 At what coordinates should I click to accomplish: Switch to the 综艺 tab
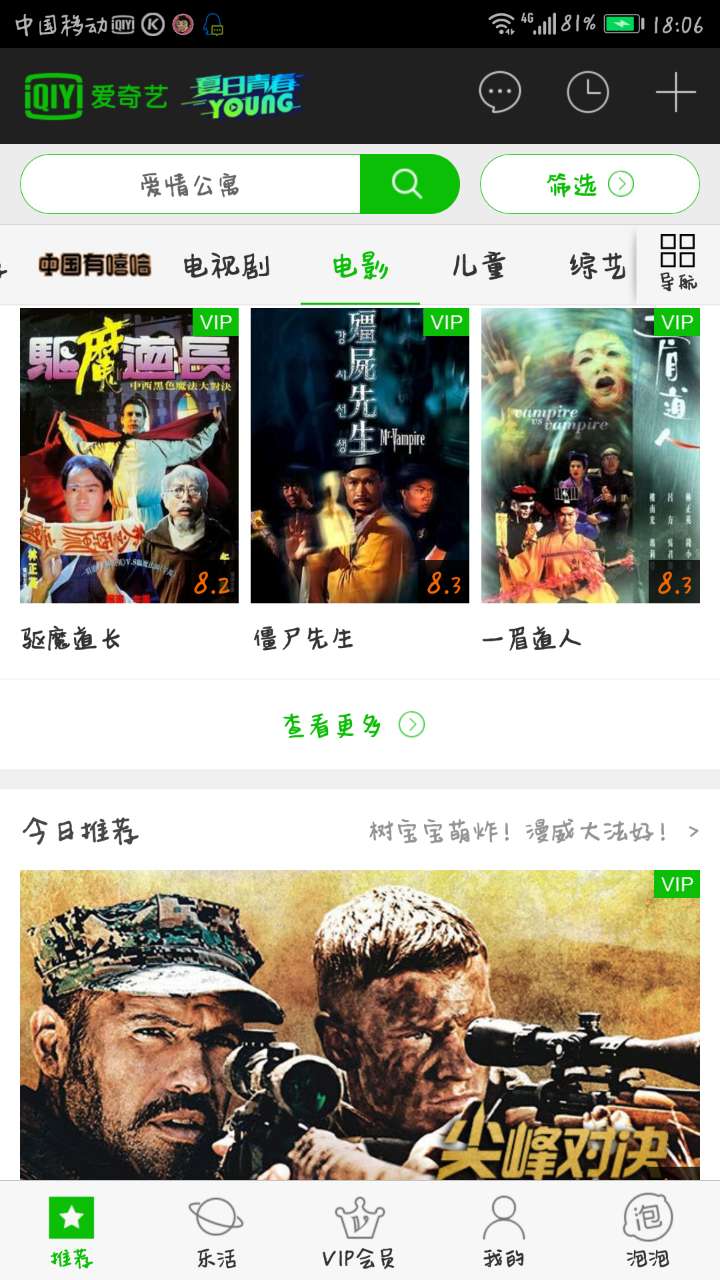coord(597,266)
